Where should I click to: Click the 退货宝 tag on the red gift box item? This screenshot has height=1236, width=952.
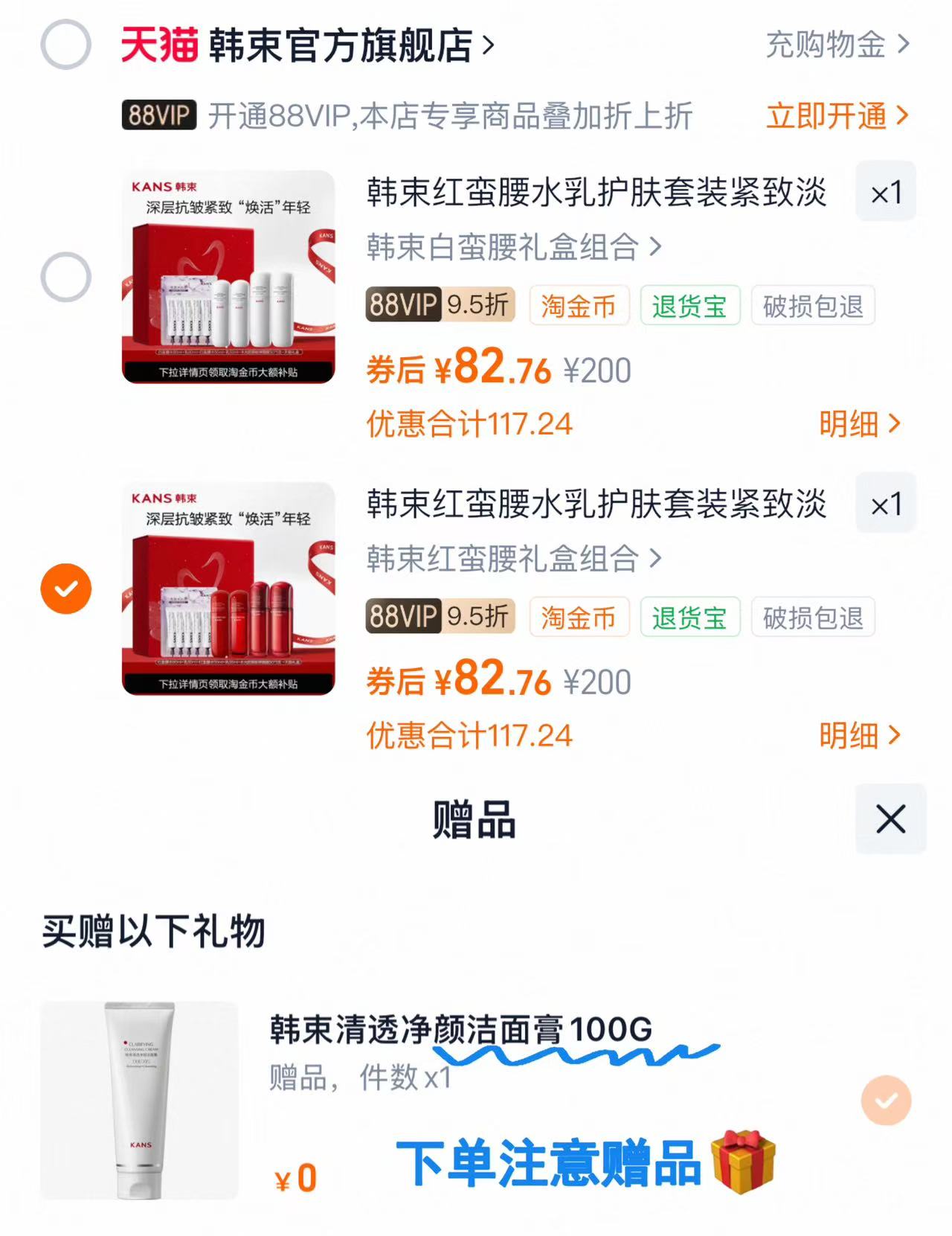pyautogui.click(x=690, y=616)
